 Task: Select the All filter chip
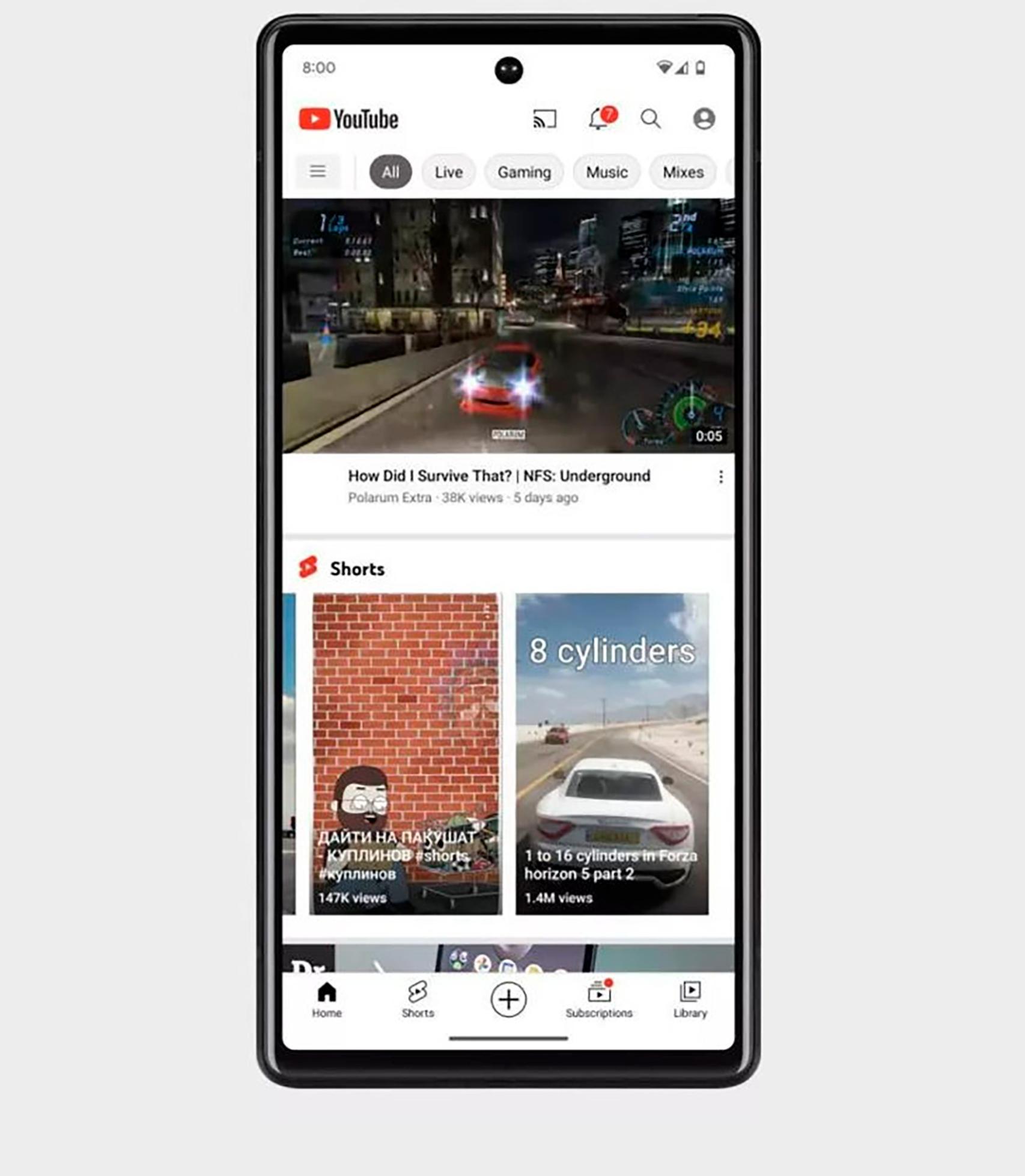tap(390, 172)
